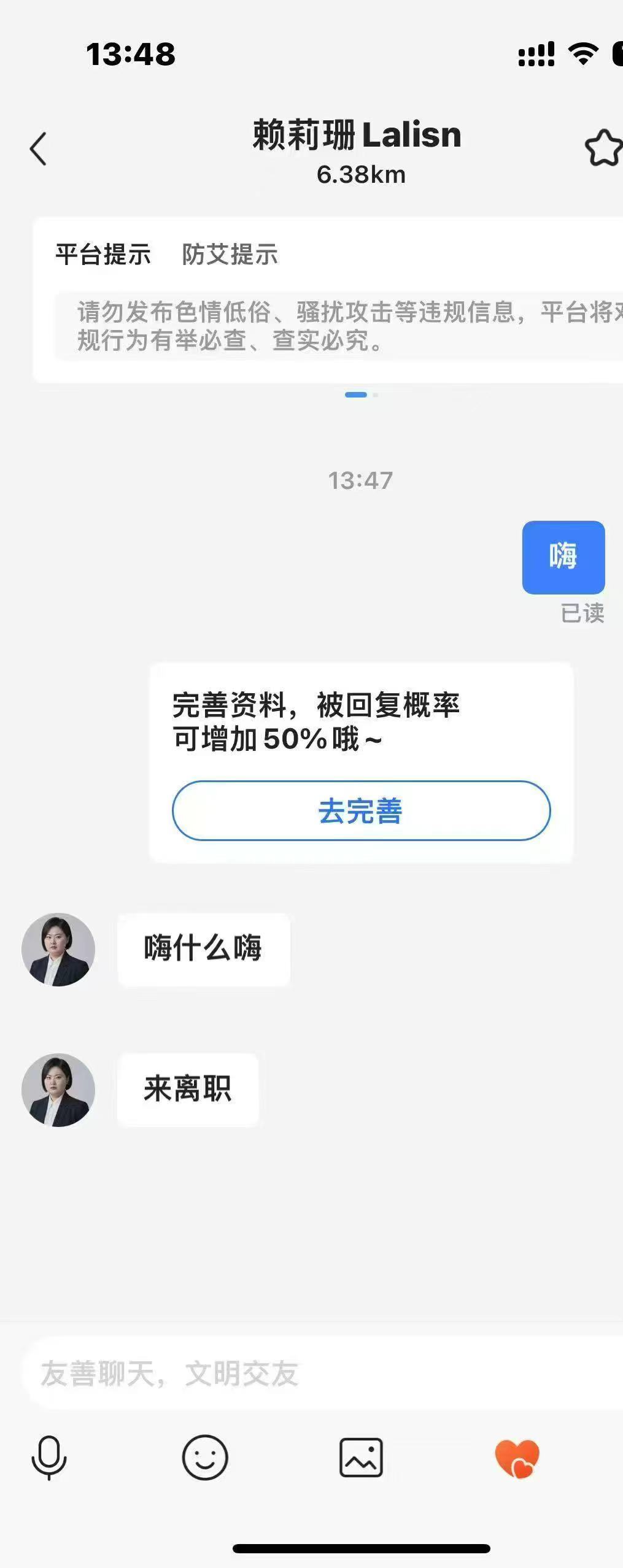
Task: Open avatar beside the 来离职 message
Action: pyautogui.click(x=58, y=1090)
